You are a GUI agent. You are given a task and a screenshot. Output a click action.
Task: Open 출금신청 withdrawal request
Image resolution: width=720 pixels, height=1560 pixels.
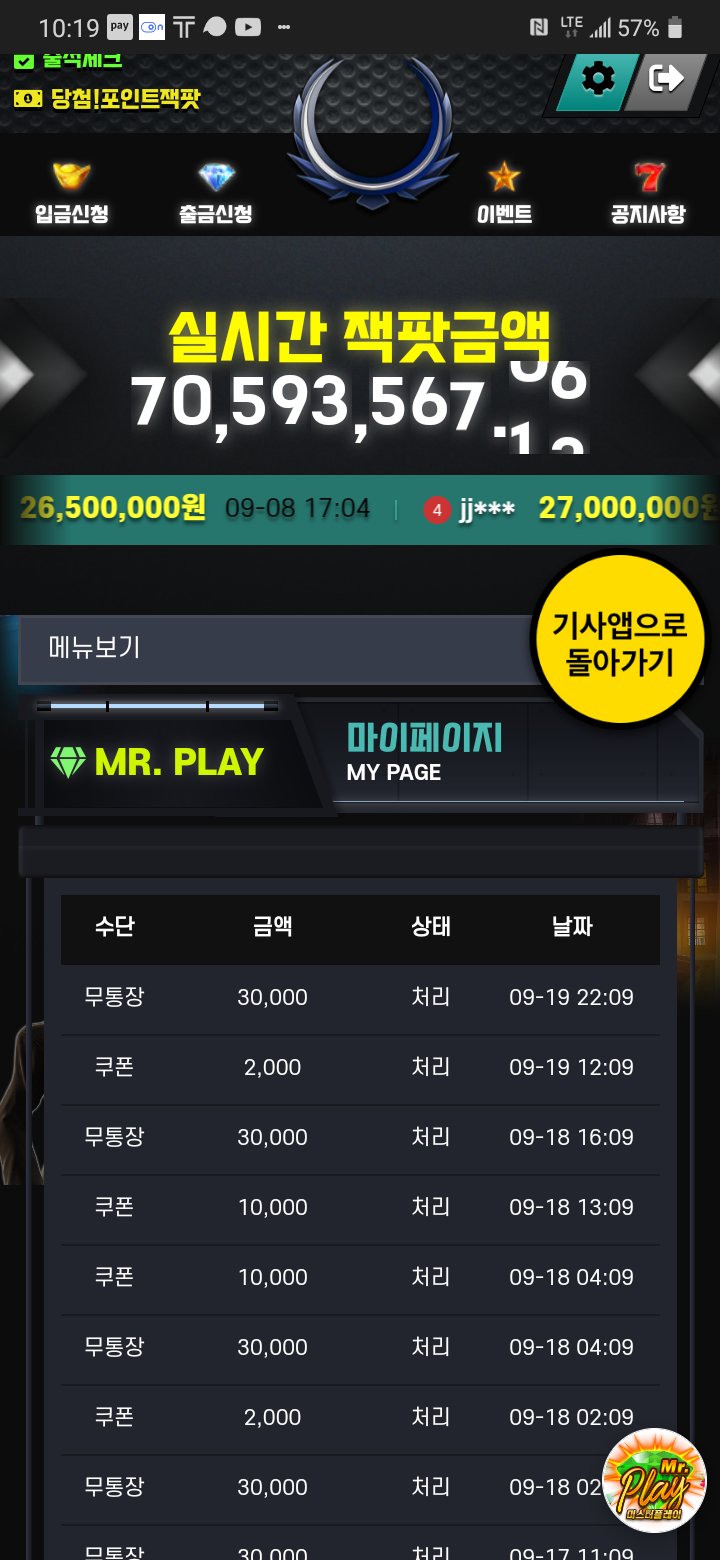click(x=216, y=193)
